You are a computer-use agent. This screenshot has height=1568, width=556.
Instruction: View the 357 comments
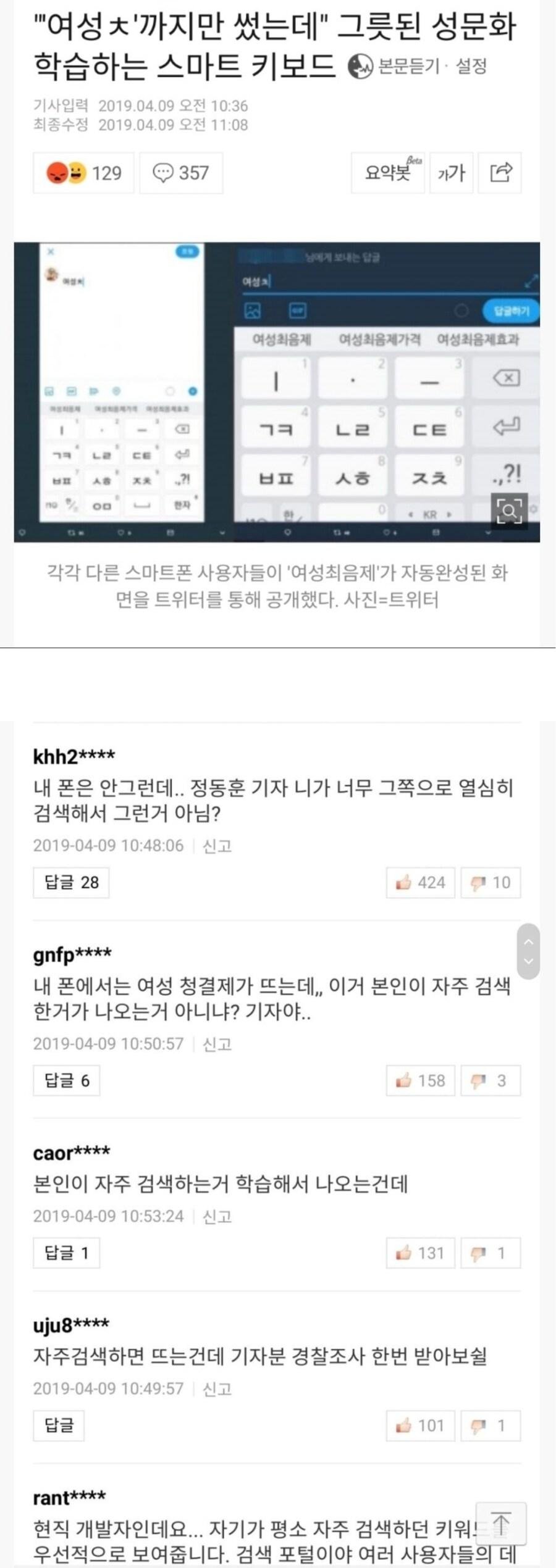click(181, 173)
